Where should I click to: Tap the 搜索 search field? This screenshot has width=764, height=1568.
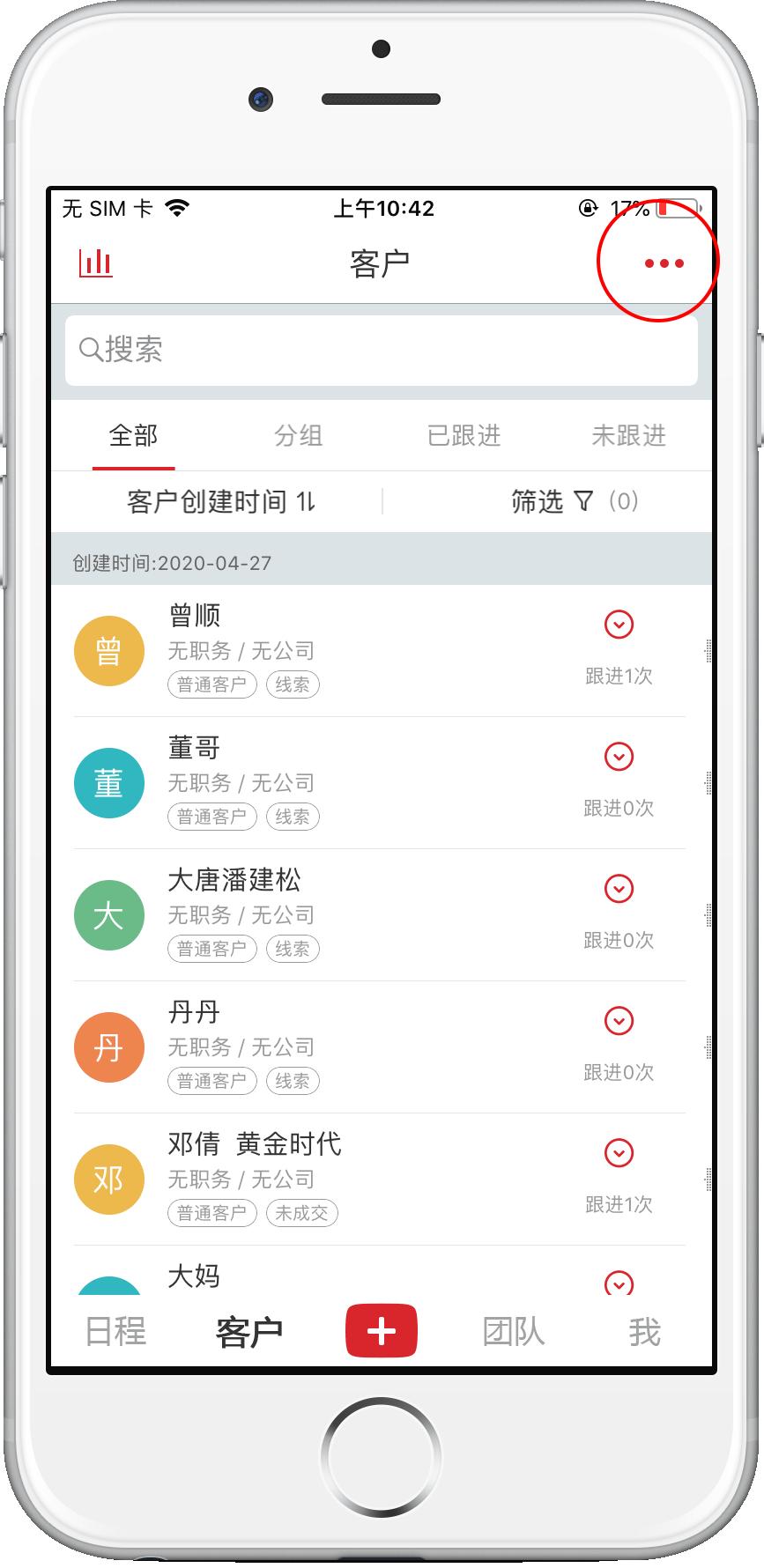point(381,350)
